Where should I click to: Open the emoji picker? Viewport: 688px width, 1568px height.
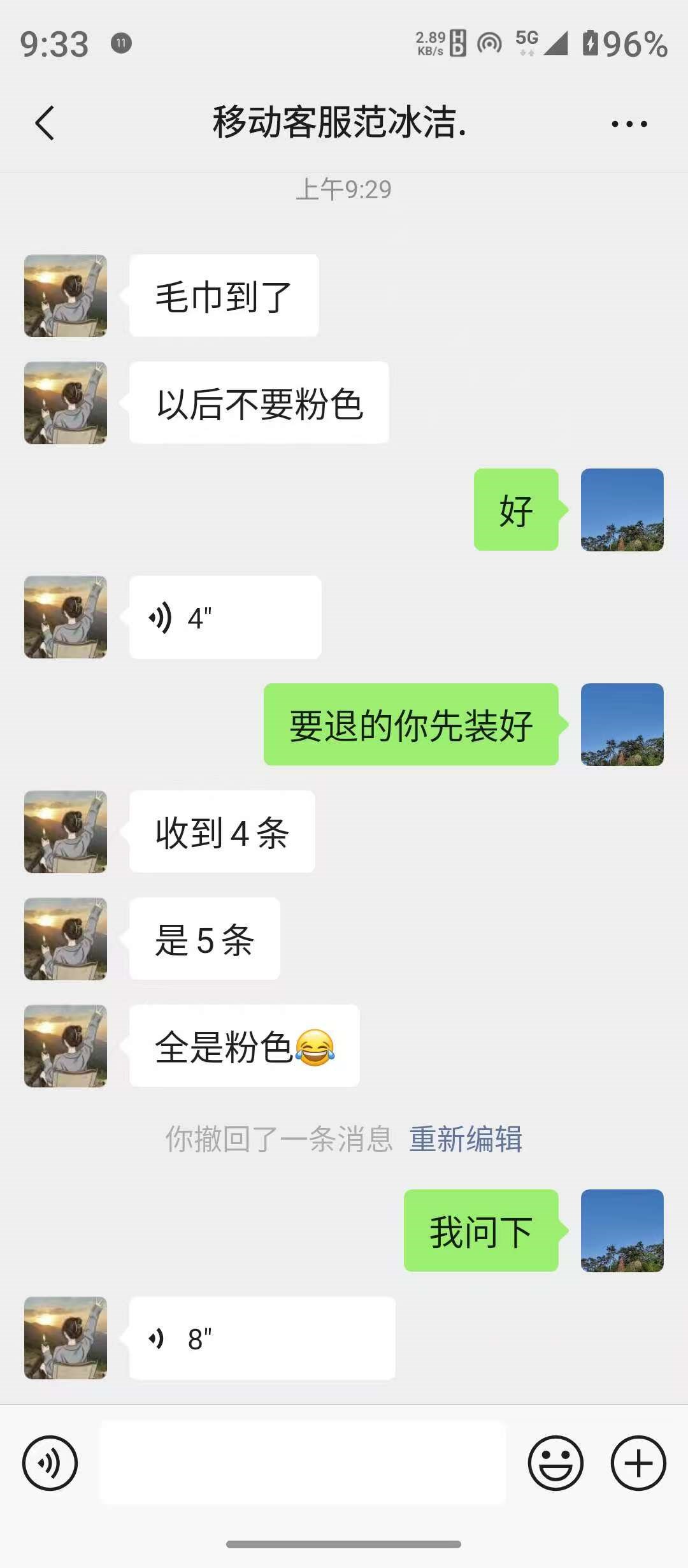[555, 1463]
